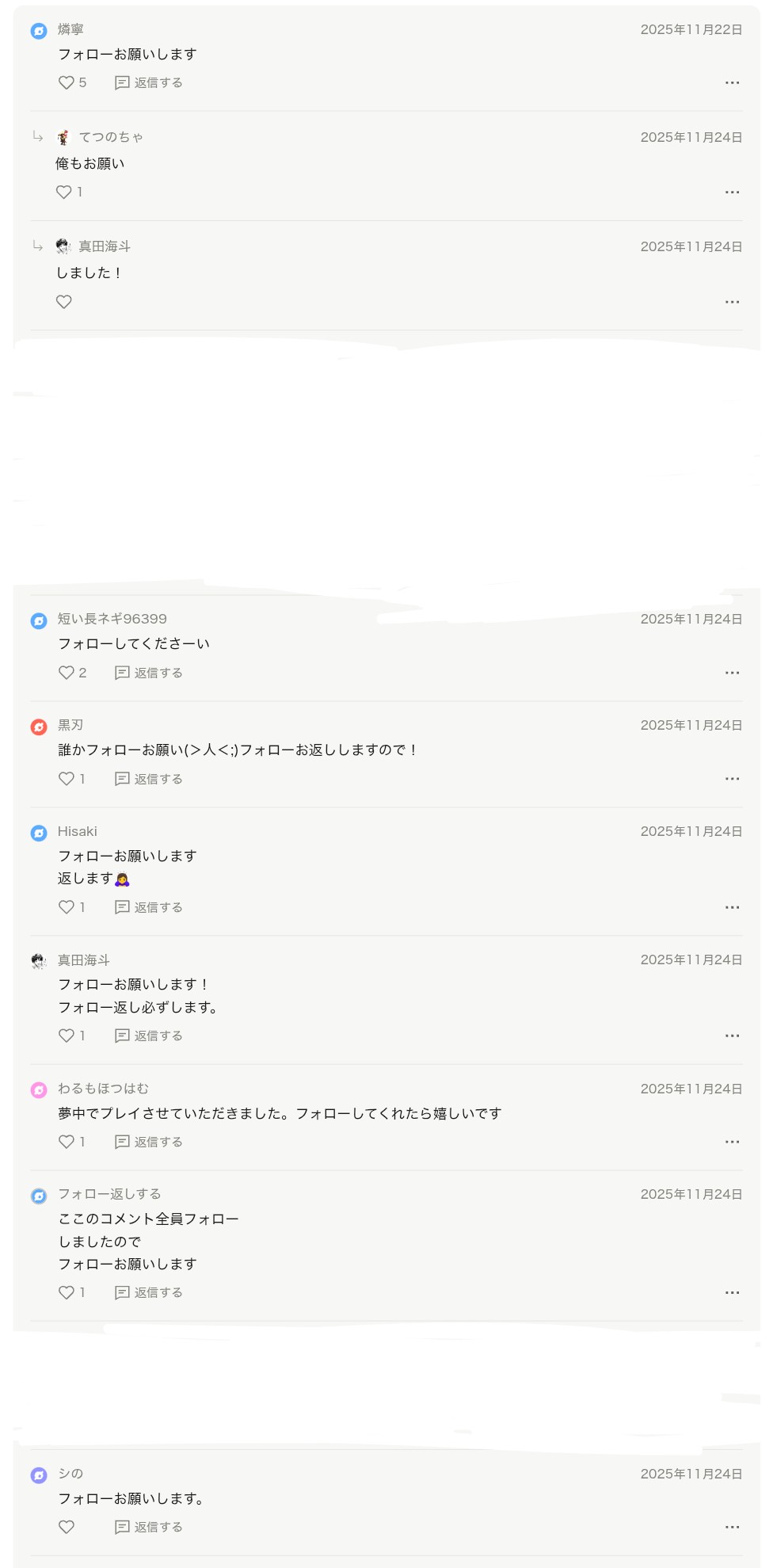
Task: Open options for わるもほつはむ's comment
Action: coord(732,1142)
